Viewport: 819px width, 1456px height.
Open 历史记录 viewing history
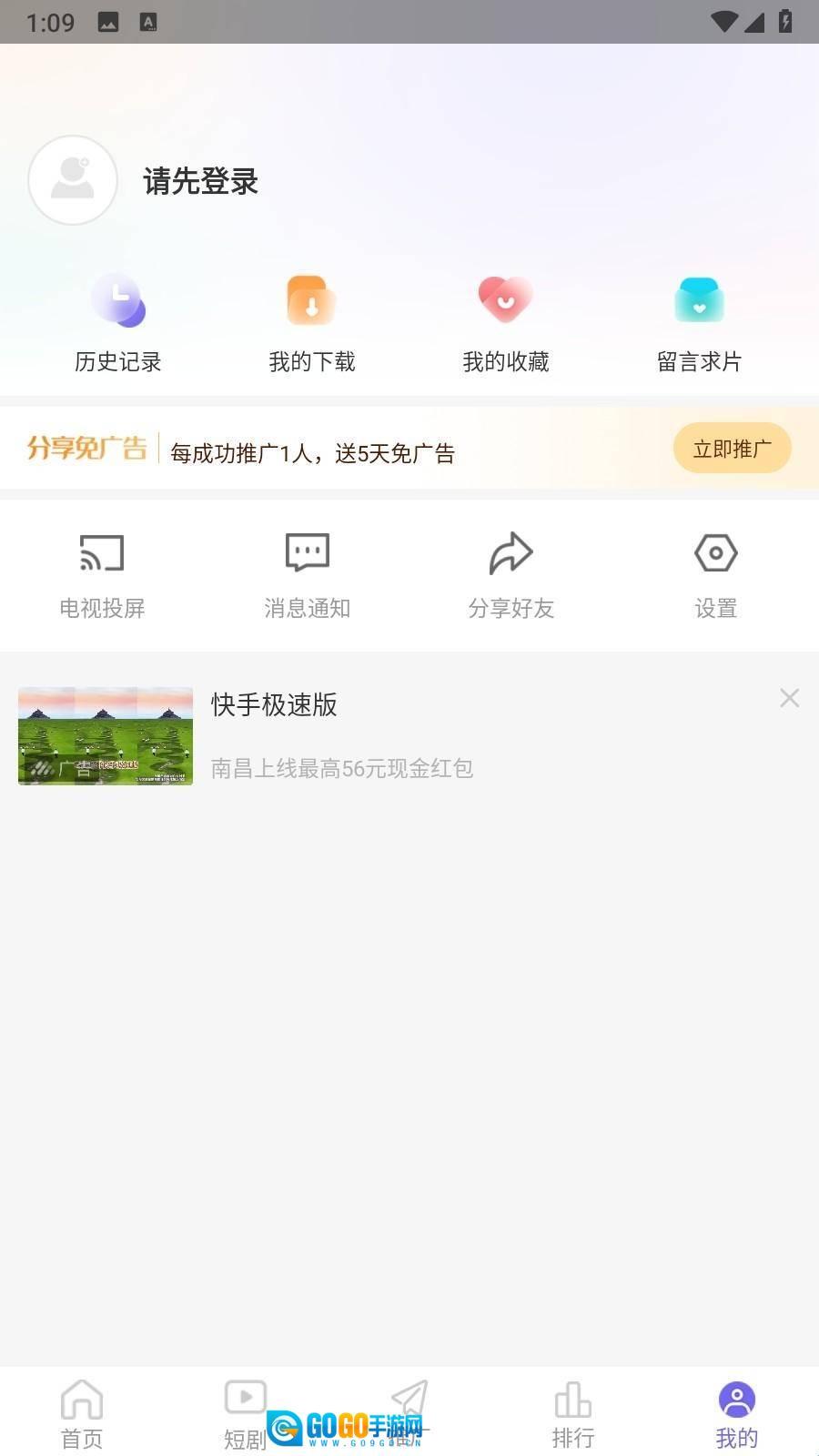point(118,323)
